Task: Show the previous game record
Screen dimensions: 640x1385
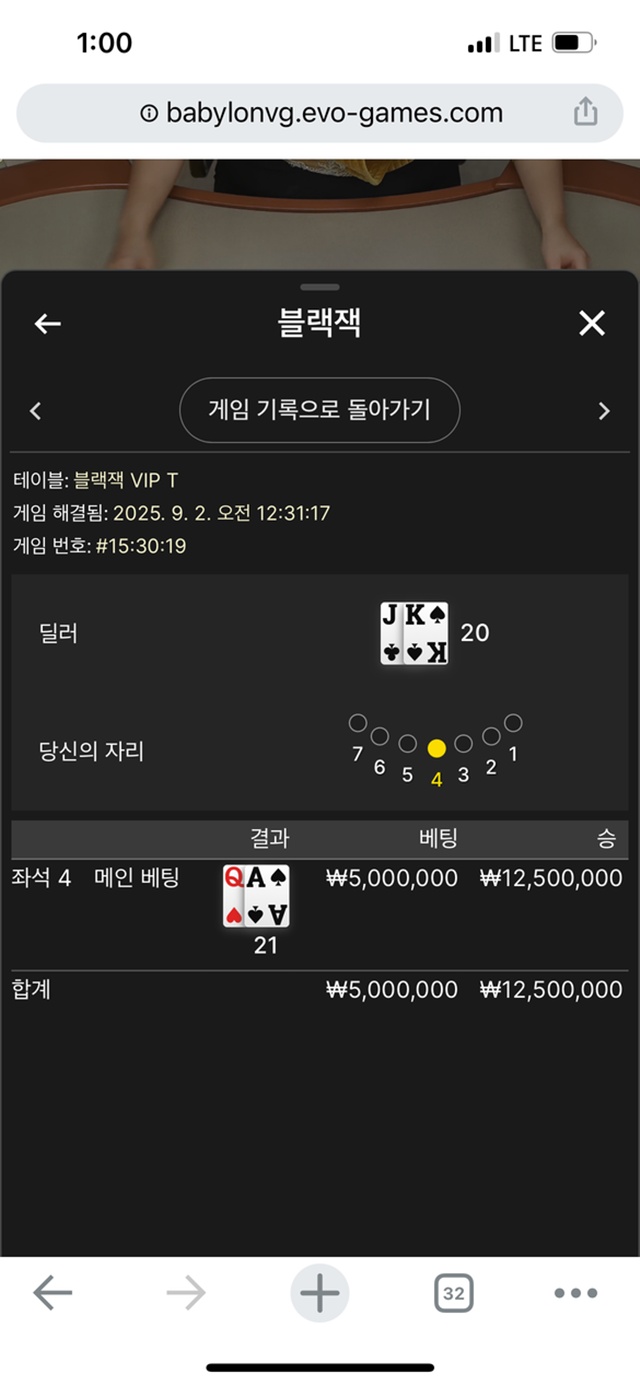Action: point(36,411)
